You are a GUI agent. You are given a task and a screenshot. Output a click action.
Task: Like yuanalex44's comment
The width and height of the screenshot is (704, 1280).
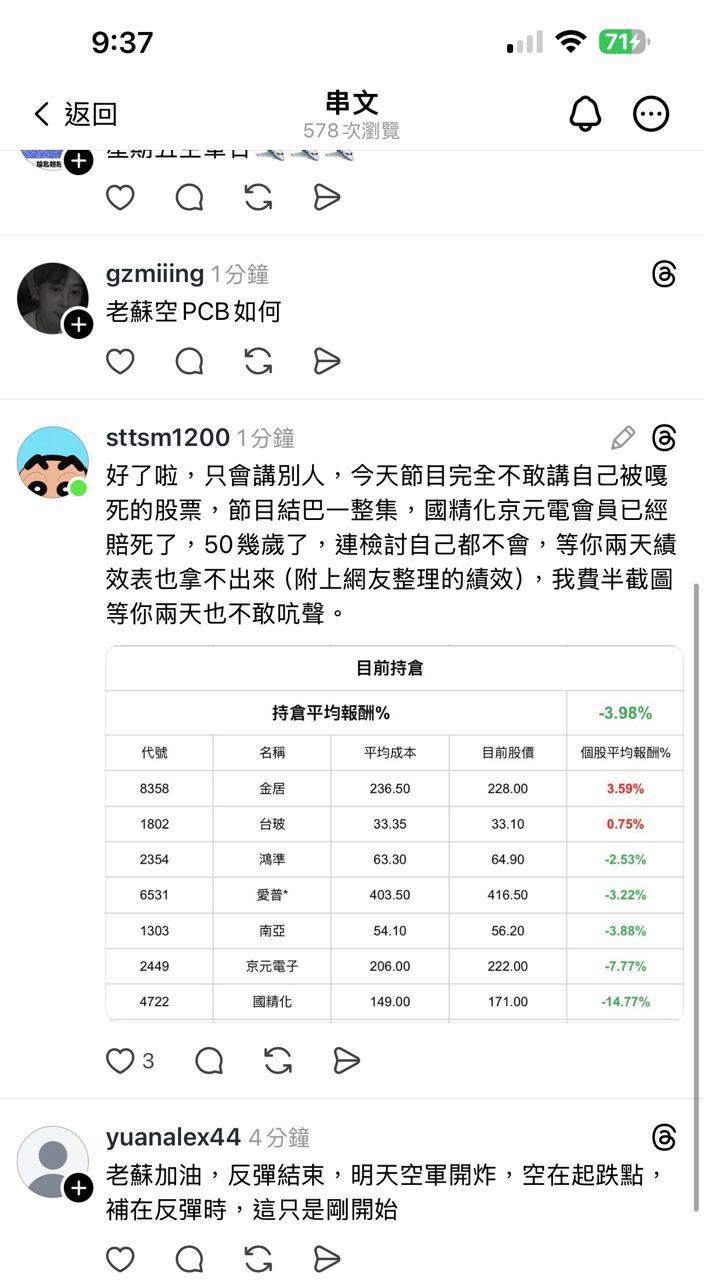click(120, 1259)
